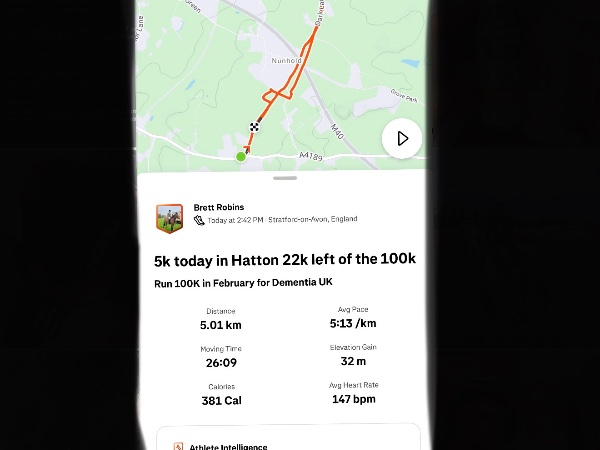Play the route flyover on the map
600x450 pixels.
(402, 138)
